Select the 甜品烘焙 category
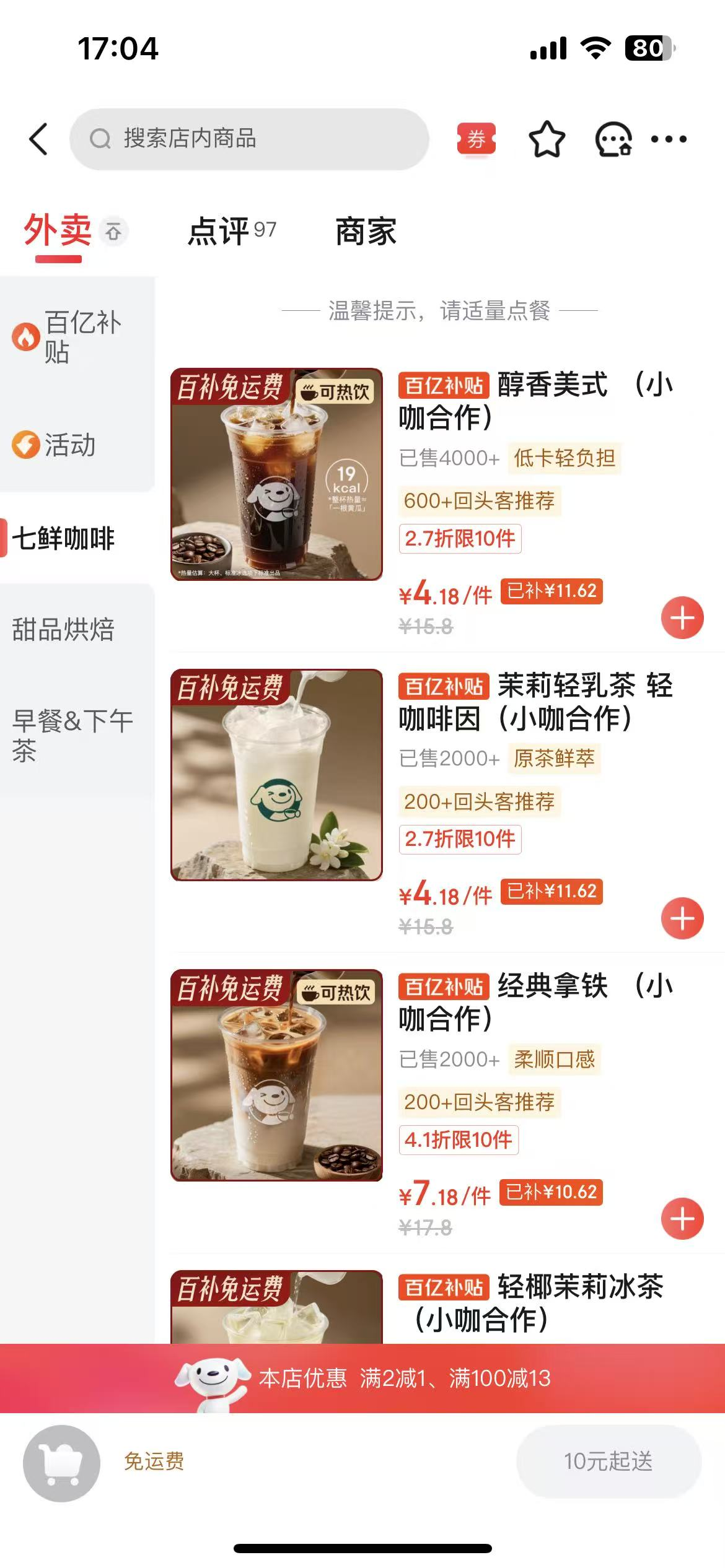Viewport: 725px width, 1568px height. (x=63, y=629)
